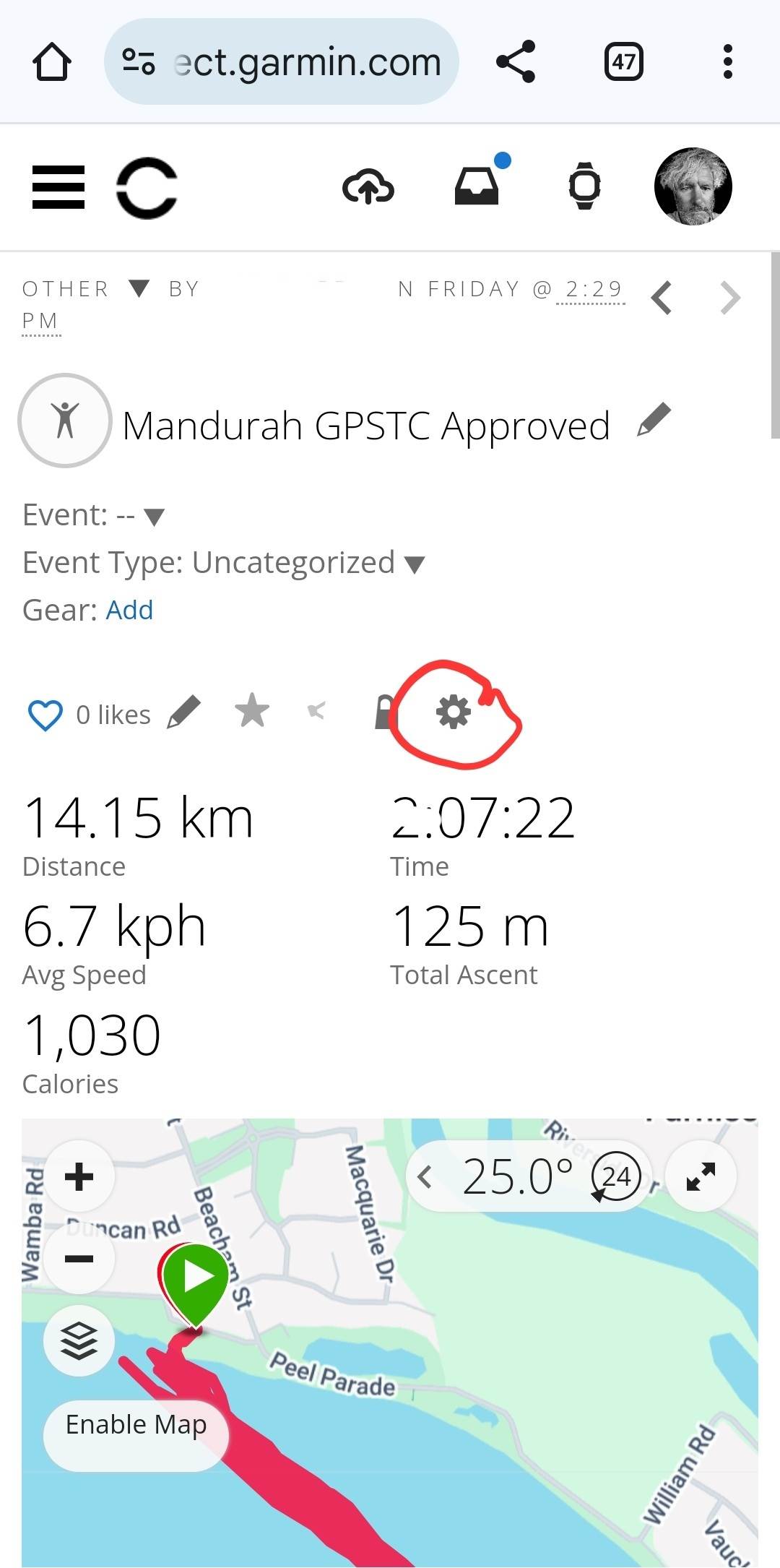Image resolution: width=780 pixels, height=1568 pixels.
Task: Open the notifications inbox
Action: tap(477, 186)
